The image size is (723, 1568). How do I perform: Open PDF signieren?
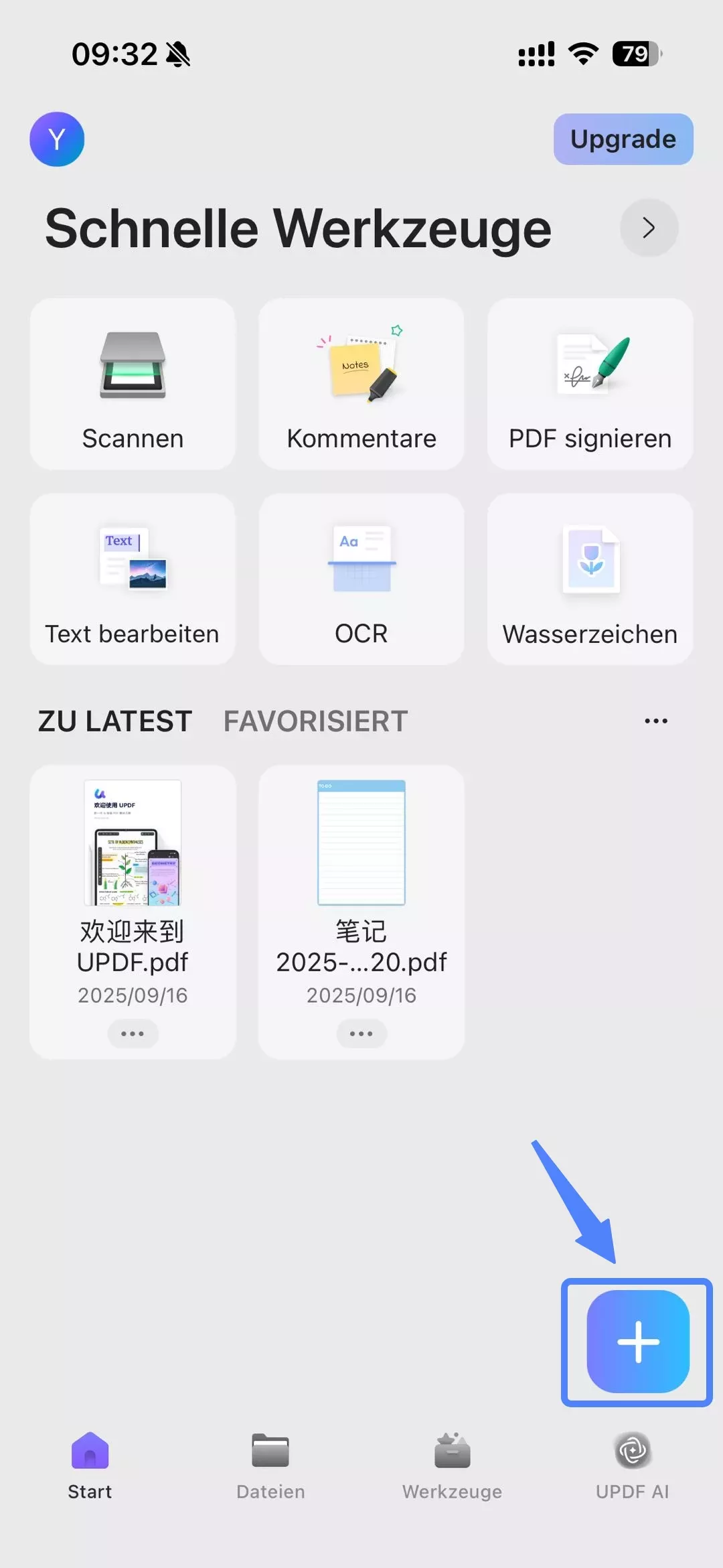point(589,383)
